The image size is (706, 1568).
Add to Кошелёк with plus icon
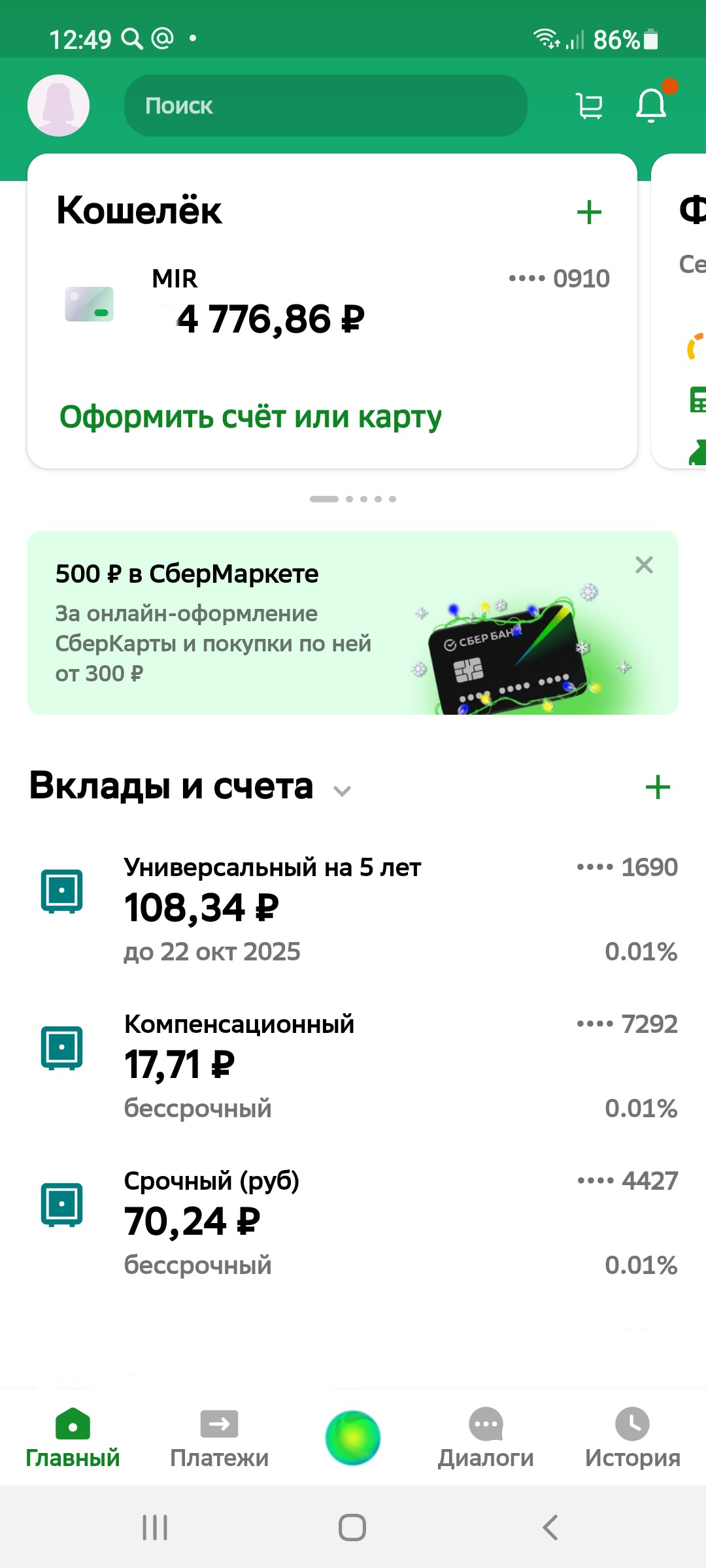tap(590, 212)
